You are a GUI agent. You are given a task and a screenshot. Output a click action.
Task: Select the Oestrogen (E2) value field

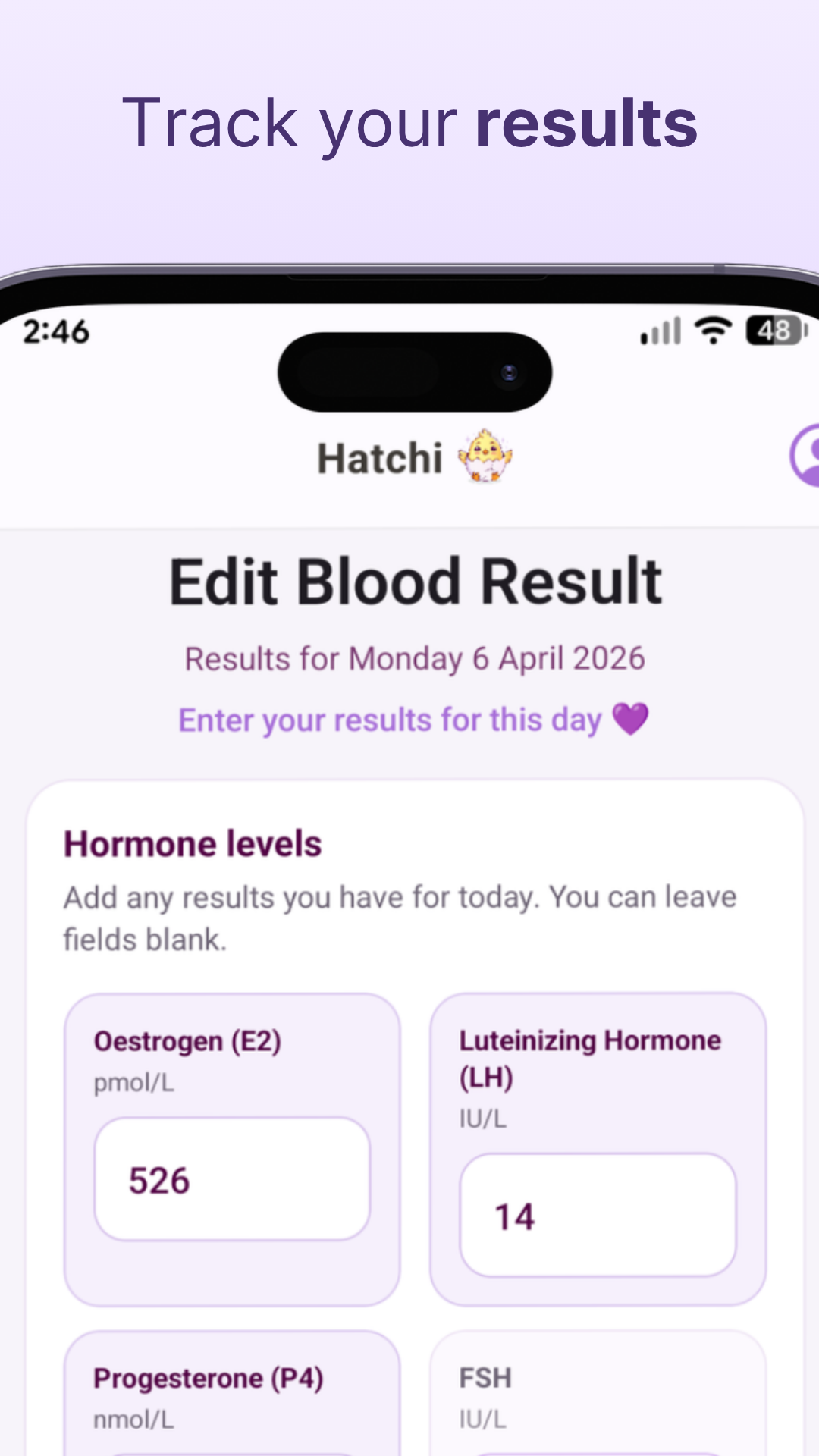click(233, 1180)
